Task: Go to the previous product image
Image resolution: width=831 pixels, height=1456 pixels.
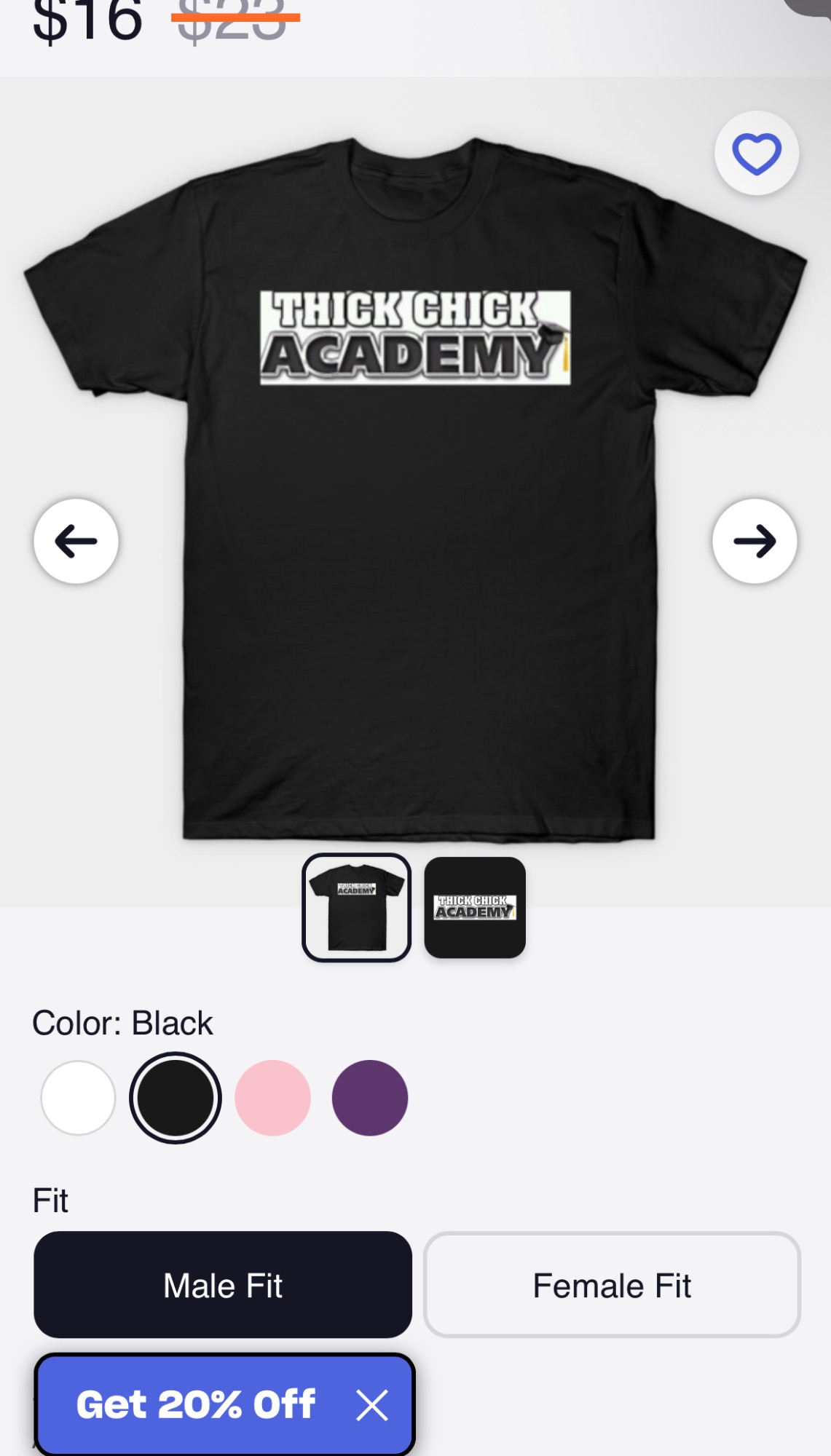Action: click(x=76, y=541)
